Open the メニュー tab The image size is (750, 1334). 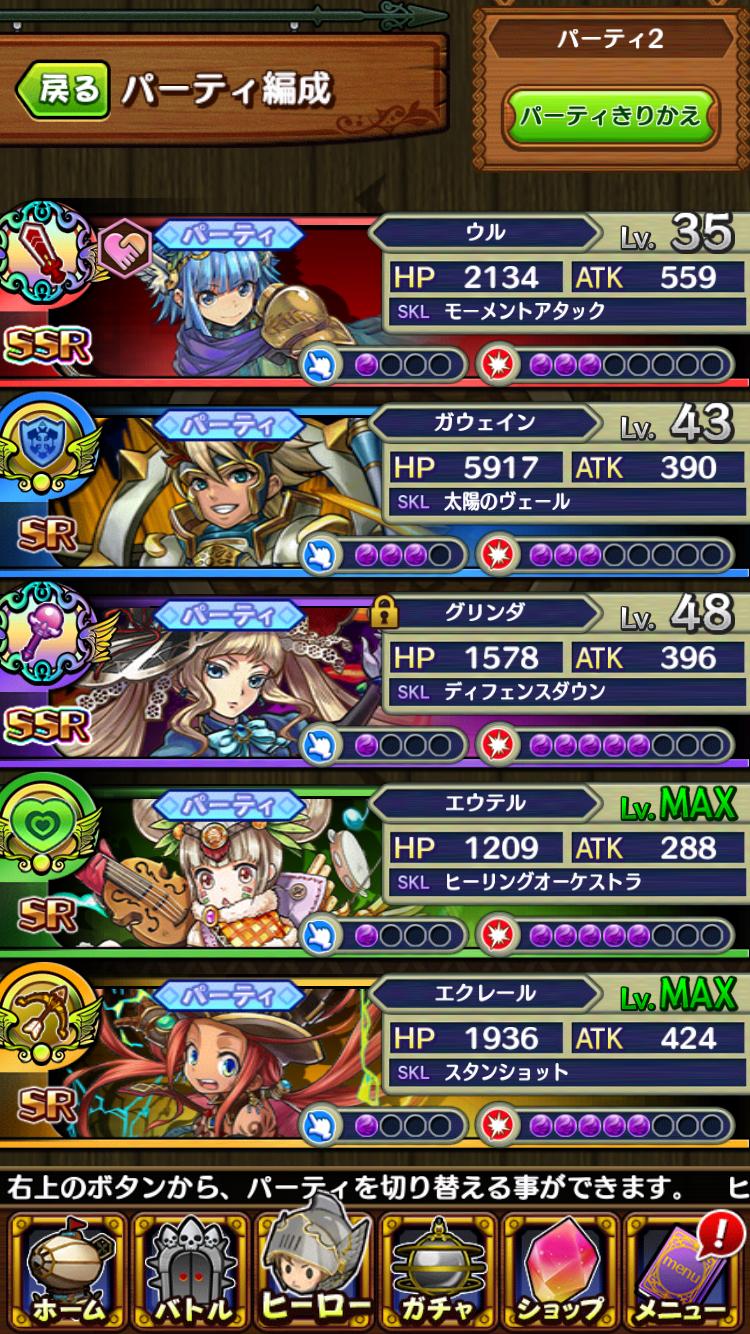686,1270
